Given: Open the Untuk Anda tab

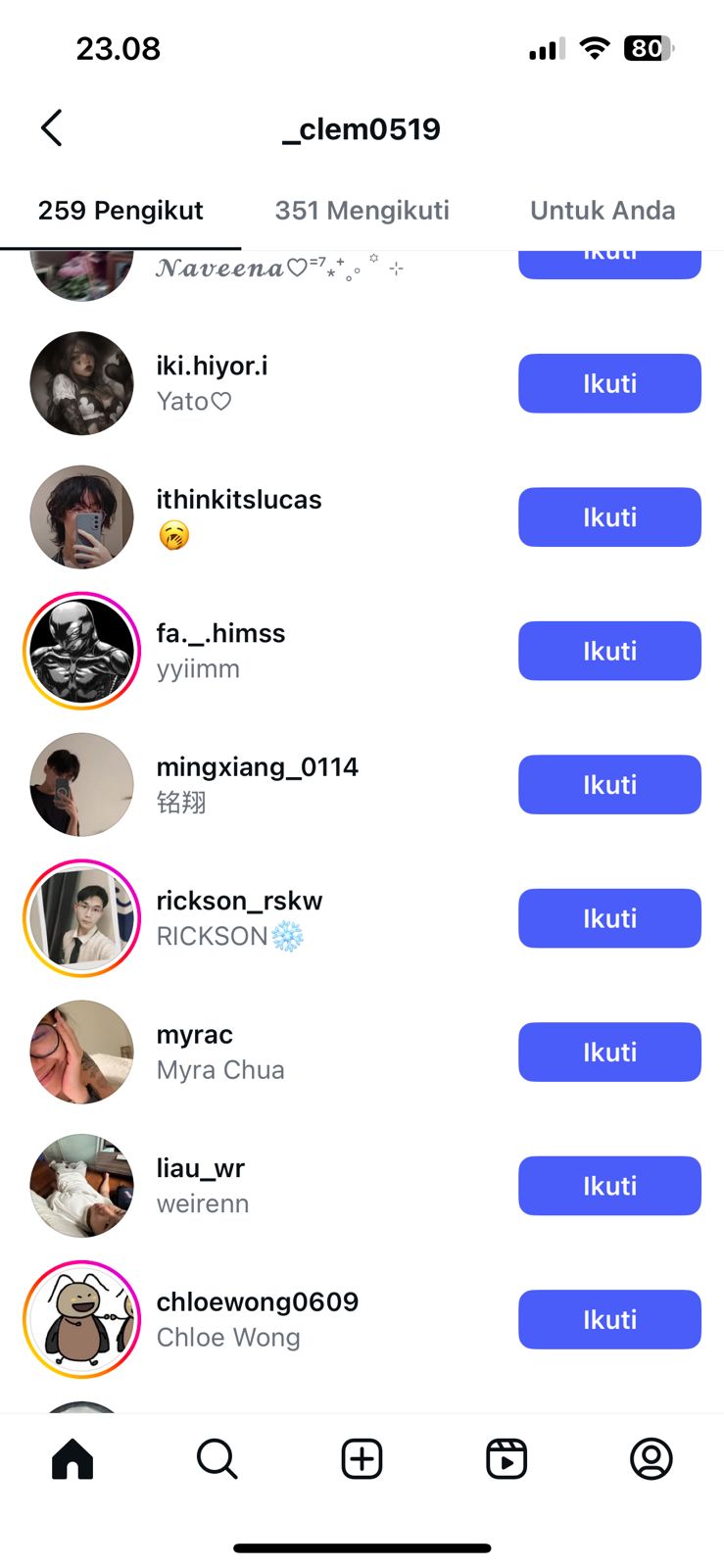Looking at the screenshot, I should (x=602, y=211).
